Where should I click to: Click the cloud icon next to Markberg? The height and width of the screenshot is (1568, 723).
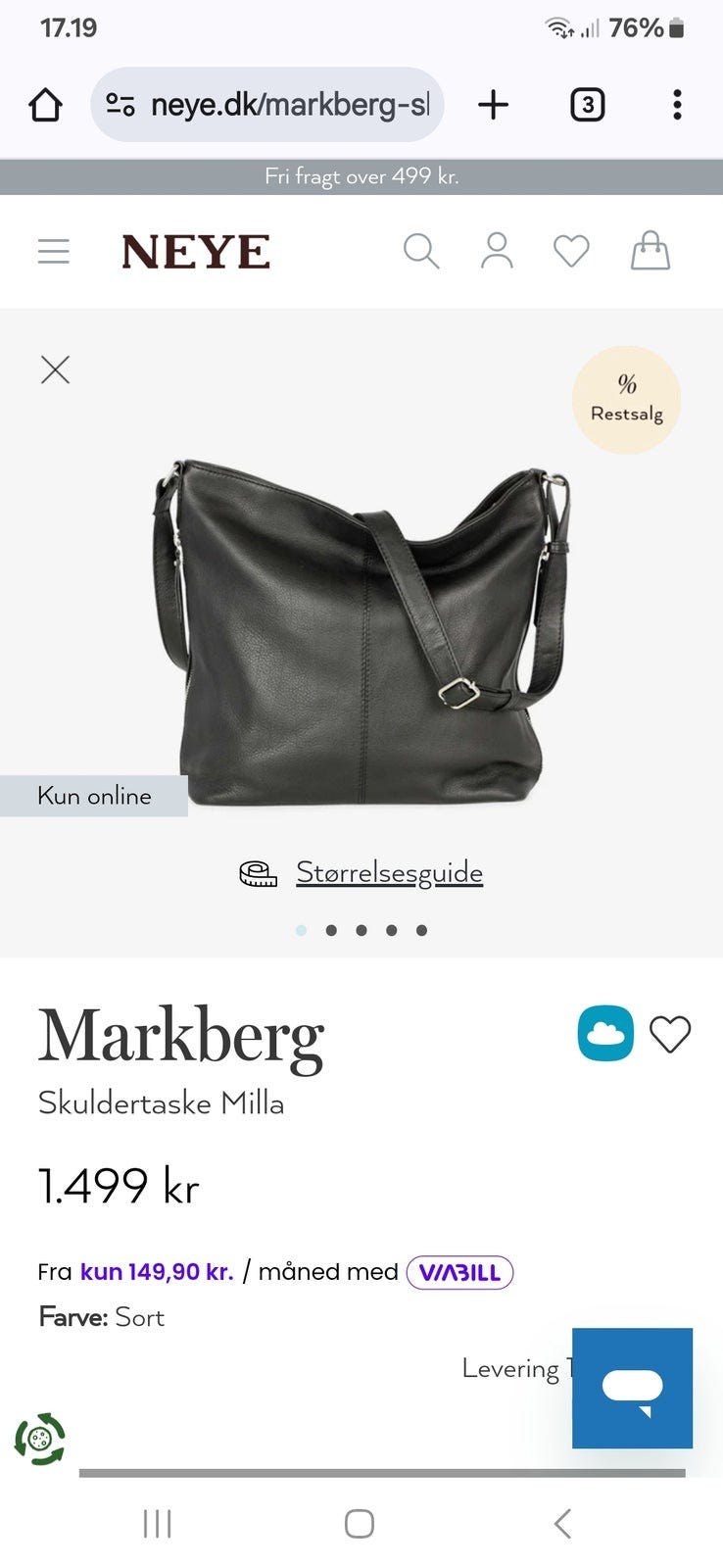(x=605, y=1034)
